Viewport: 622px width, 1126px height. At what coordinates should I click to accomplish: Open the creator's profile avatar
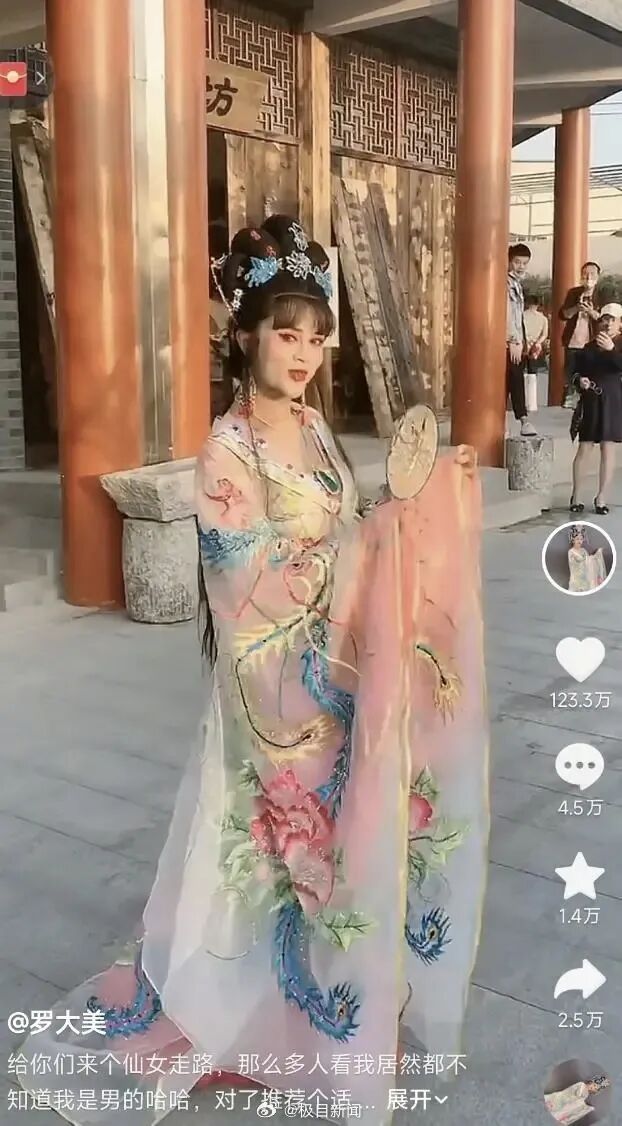click(x=579, y=558)
